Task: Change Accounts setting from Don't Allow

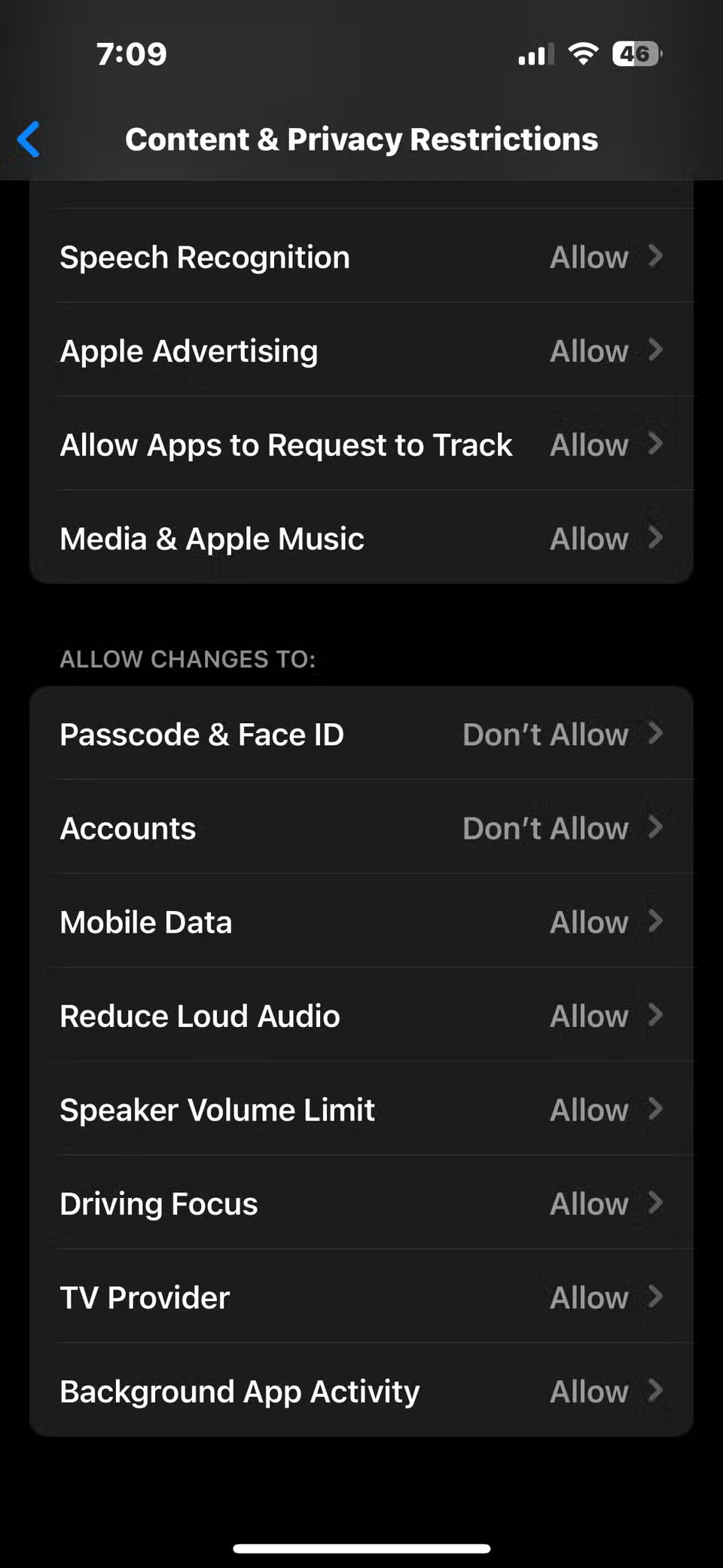Action: (x=361, y=827)
